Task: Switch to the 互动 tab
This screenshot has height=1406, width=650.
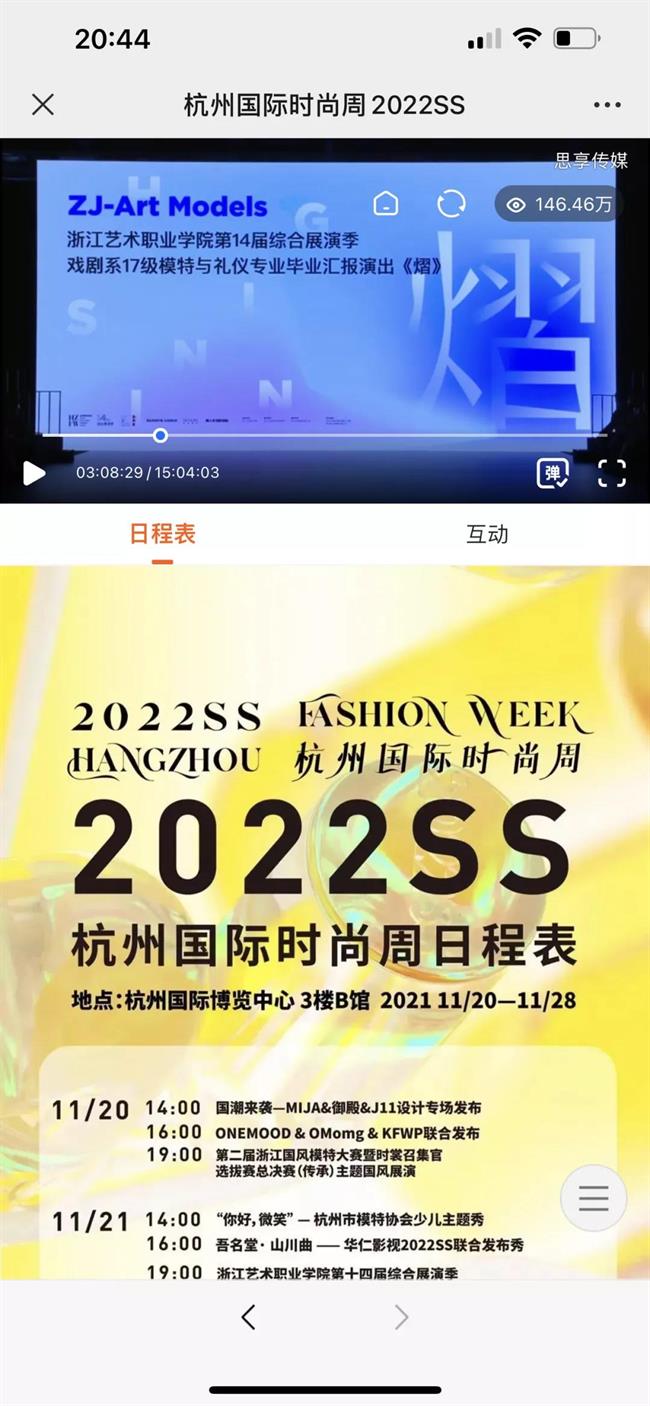Action: point(487,534)
